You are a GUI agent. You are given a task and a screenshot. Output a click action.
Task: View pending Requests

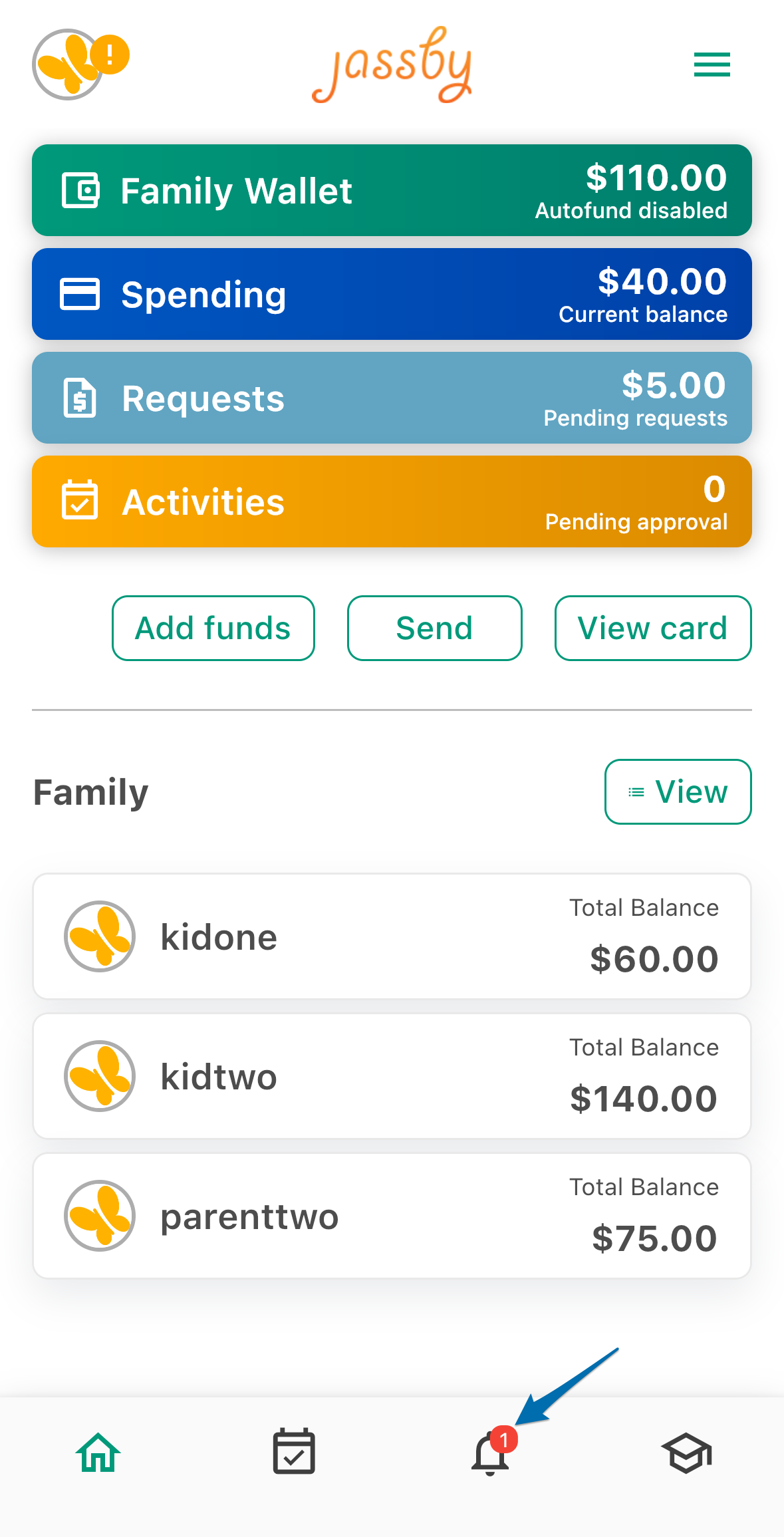coord(392,398)
